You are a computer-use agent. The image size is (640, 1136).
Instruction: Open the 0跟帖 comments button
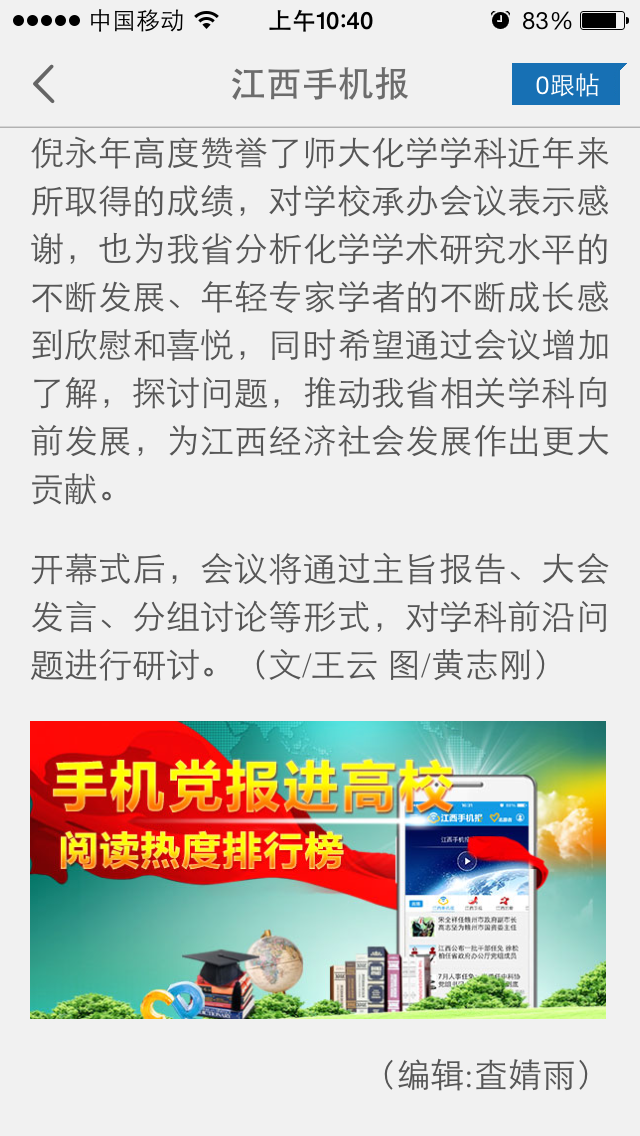point(567,85)
